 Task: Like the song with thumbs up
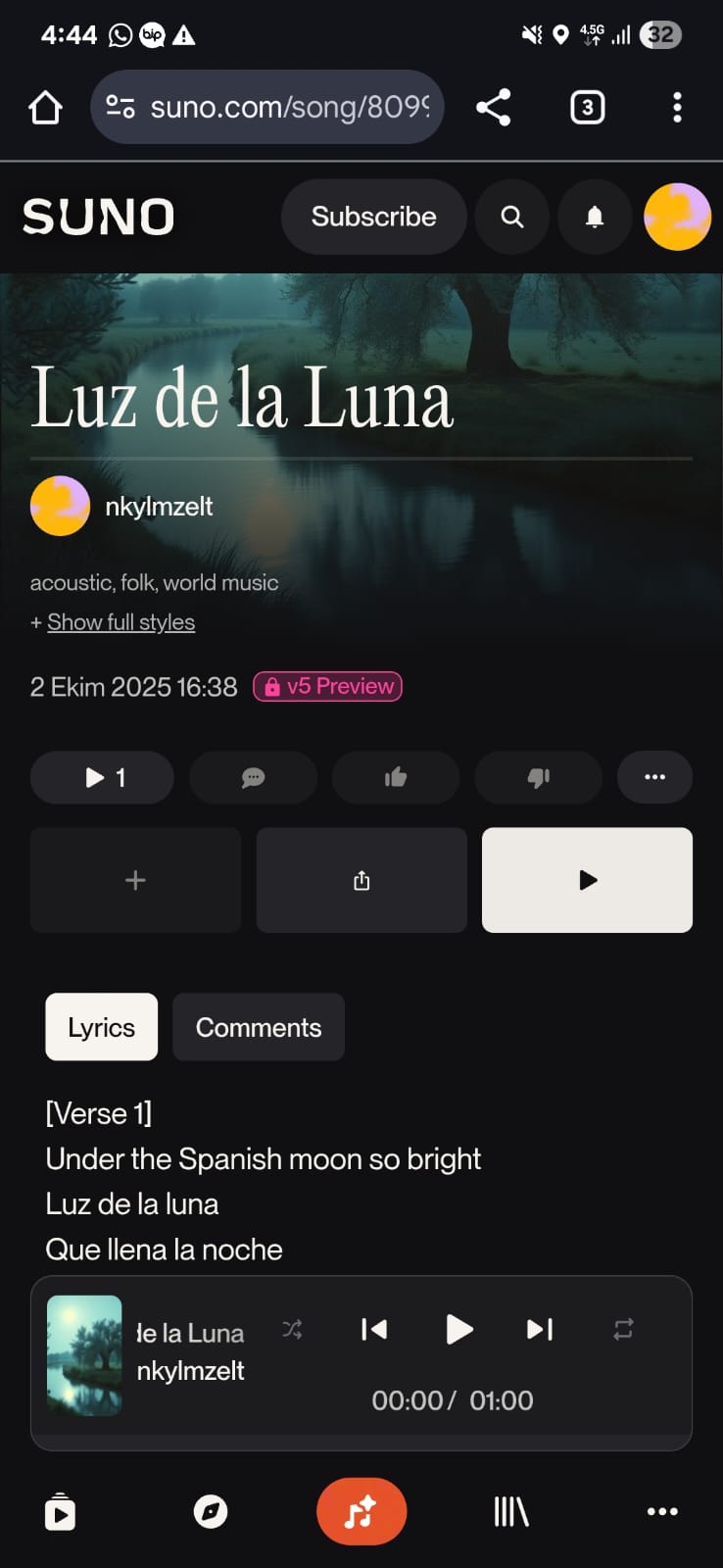click(x=396, y=777)
